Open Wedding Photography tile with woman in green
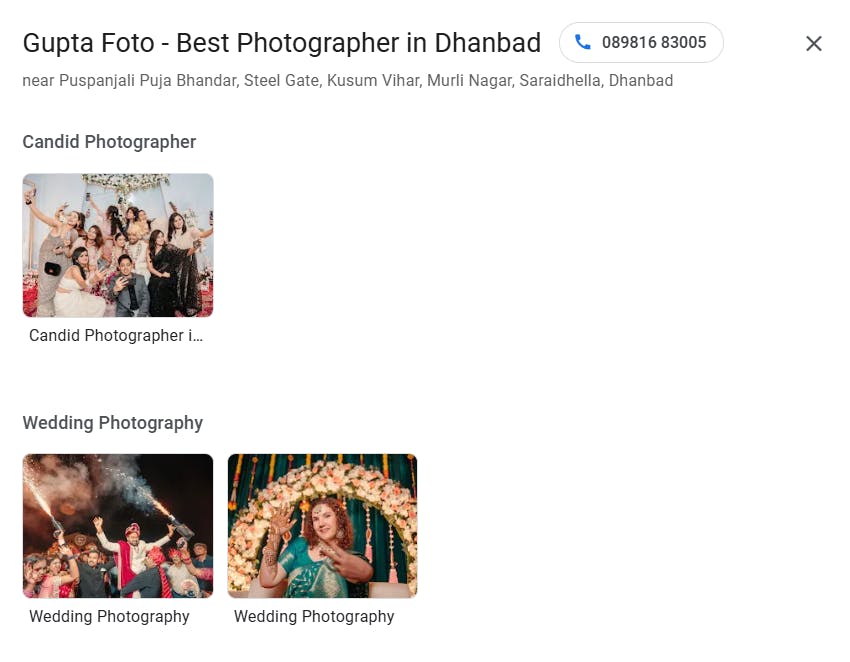 pyautogui.click(x=322, y=526)
